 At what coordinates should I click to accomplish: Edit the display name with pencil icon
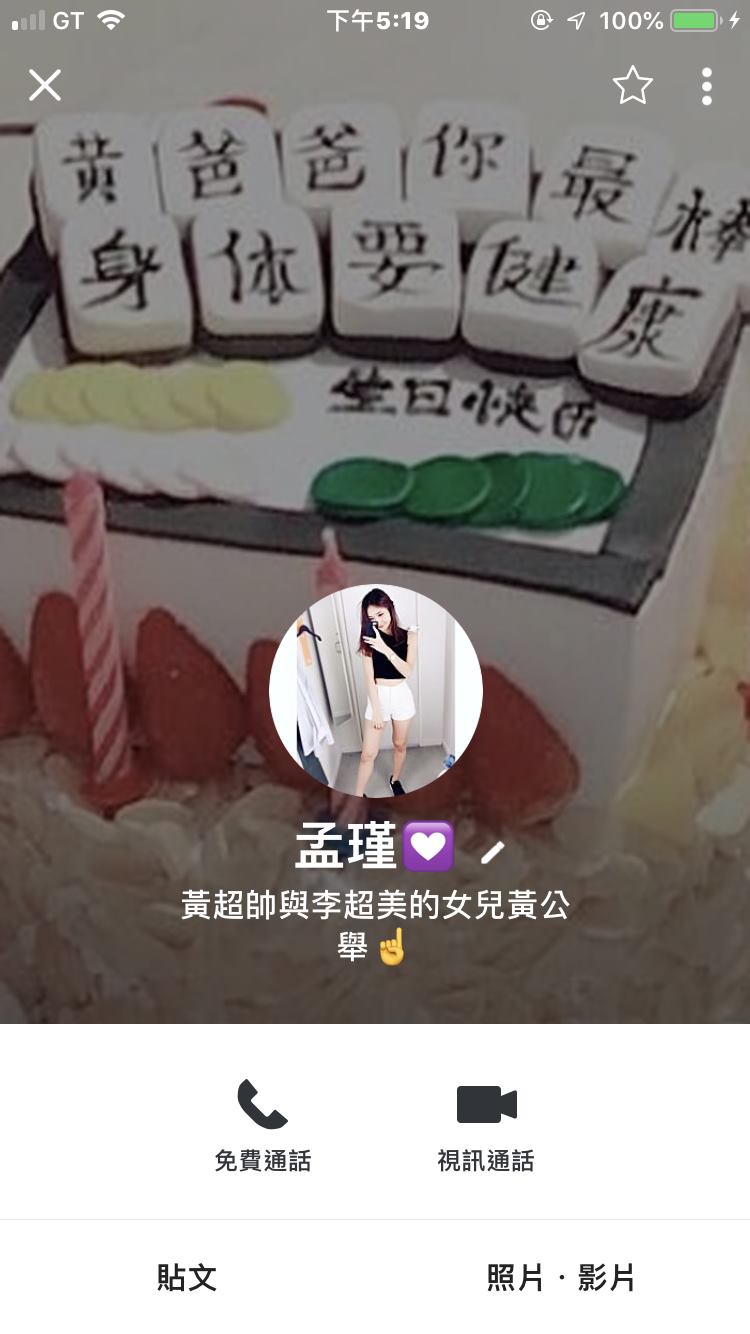point(493,852)
